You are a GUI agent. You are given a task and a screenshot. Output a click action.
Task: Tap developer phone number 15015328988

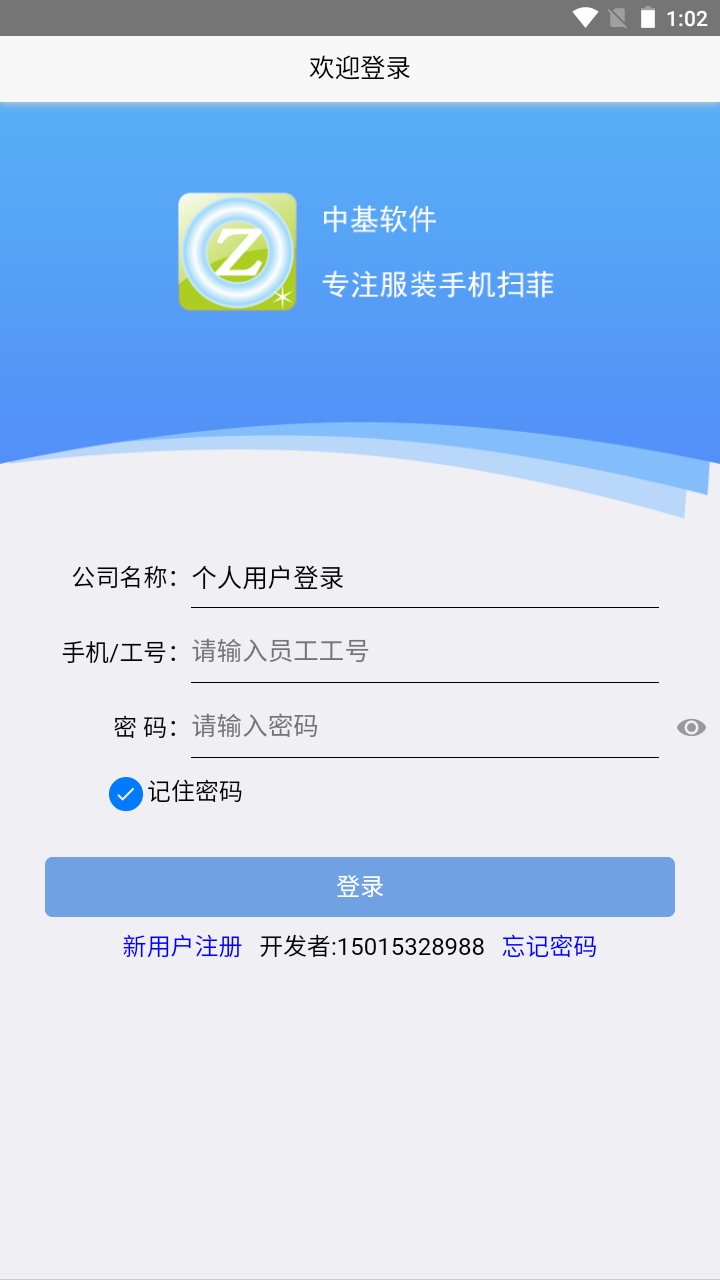[x=373, y=946]
